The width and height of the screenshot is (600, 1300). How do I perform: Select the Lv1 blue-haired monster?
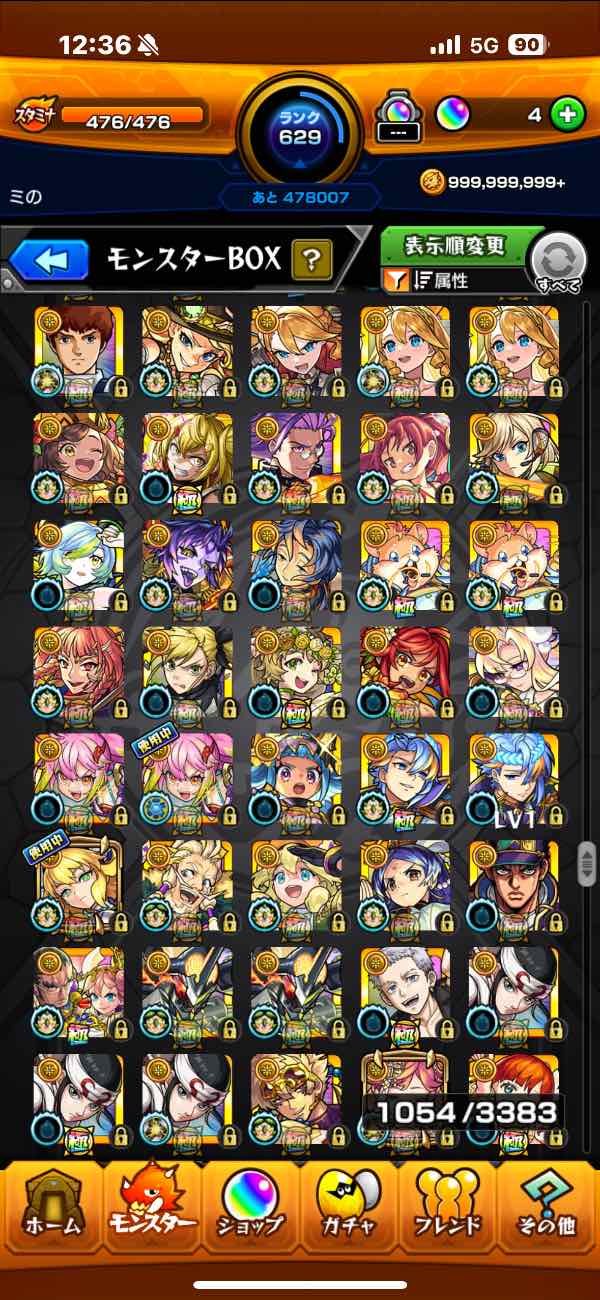pos(514,777)
